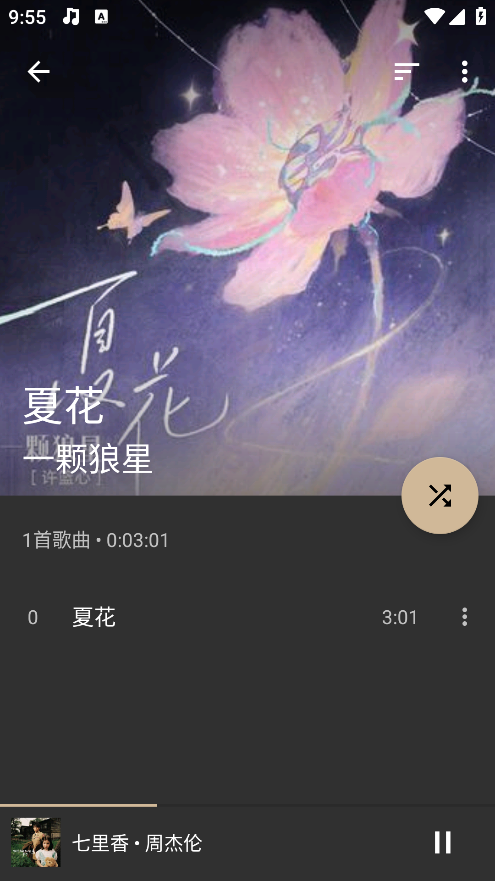Image resolution: width=495 pixels, height=881 pixels.
Task: Pause the currently playing 七里香
Action: pos(443,842)
